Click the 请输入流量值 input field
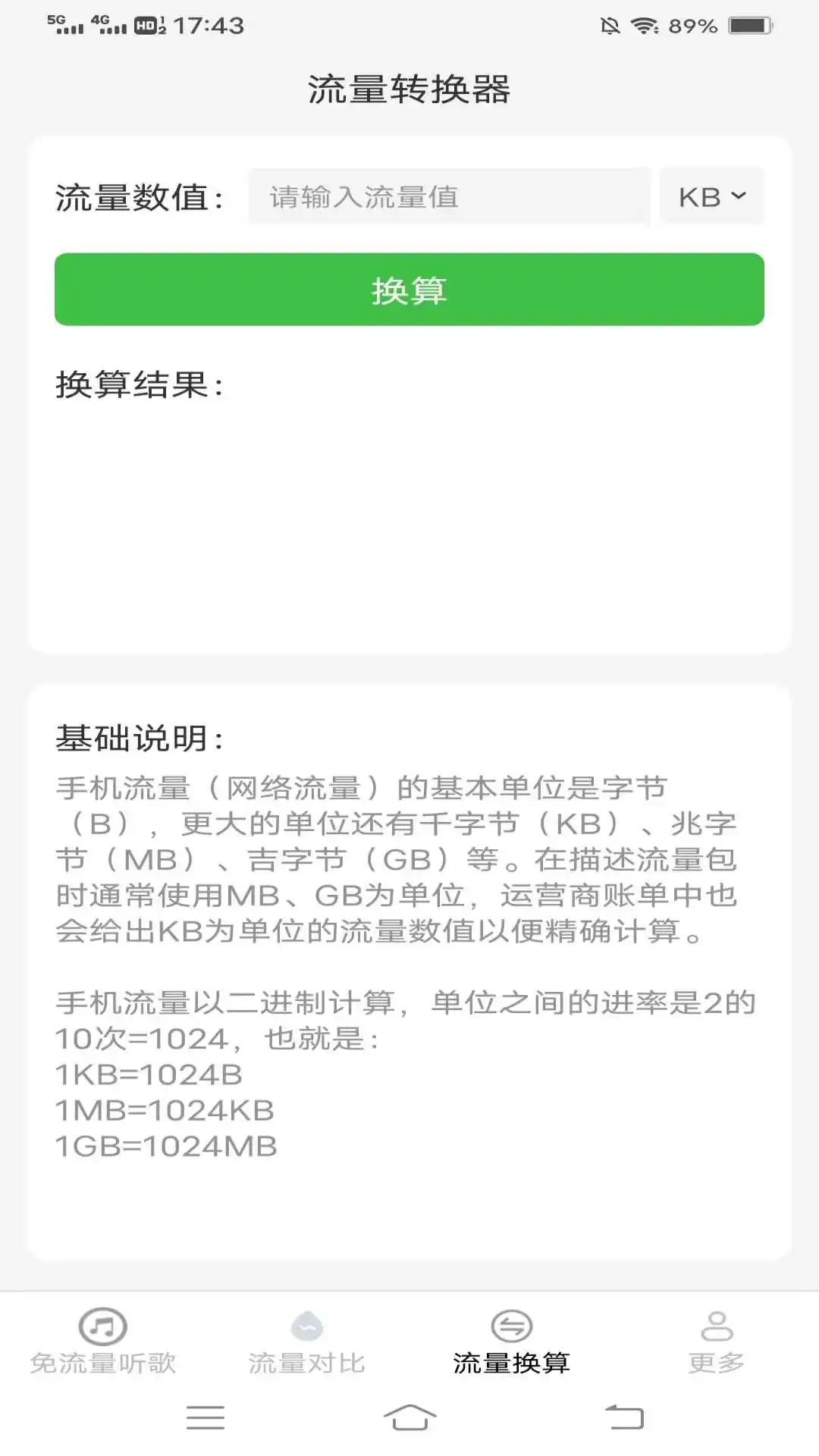The image size is (819, 1456). [x=449, y=196]
